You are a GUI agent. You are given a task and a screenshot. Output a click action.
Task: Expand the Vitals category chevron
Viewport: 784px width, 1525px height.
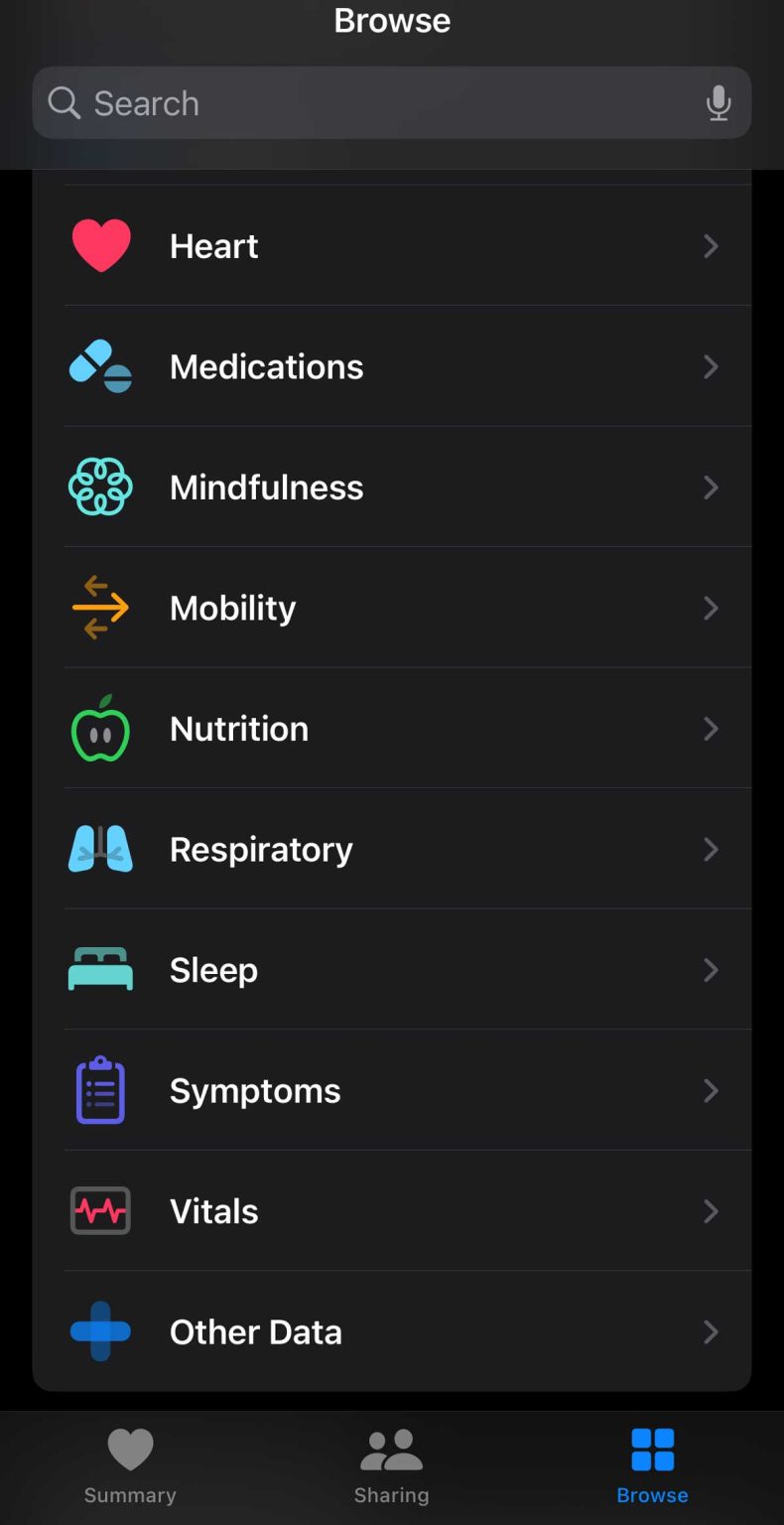click(711, 1211)
